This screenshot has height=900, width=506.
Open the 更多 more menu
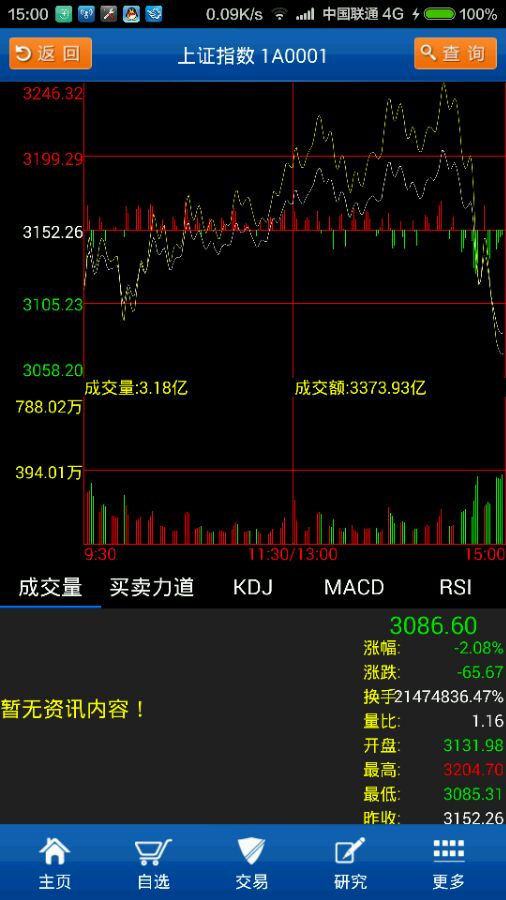click(x=449, y=863)
